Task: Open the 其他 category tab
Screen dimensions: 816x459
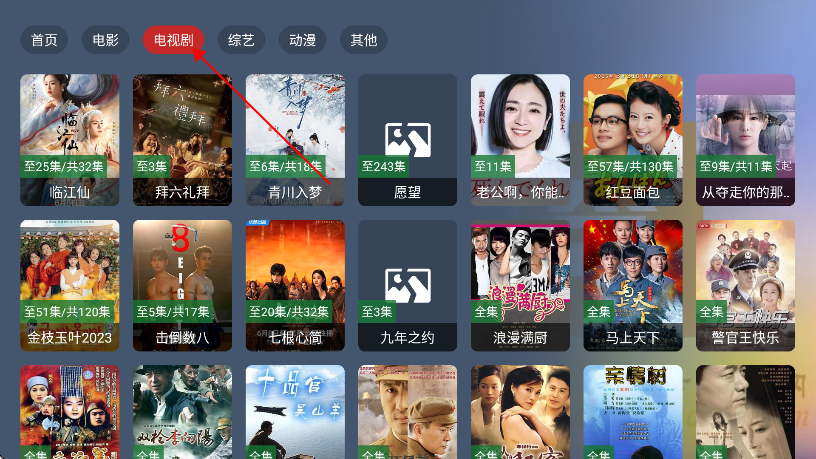Action: pos(363,40)
